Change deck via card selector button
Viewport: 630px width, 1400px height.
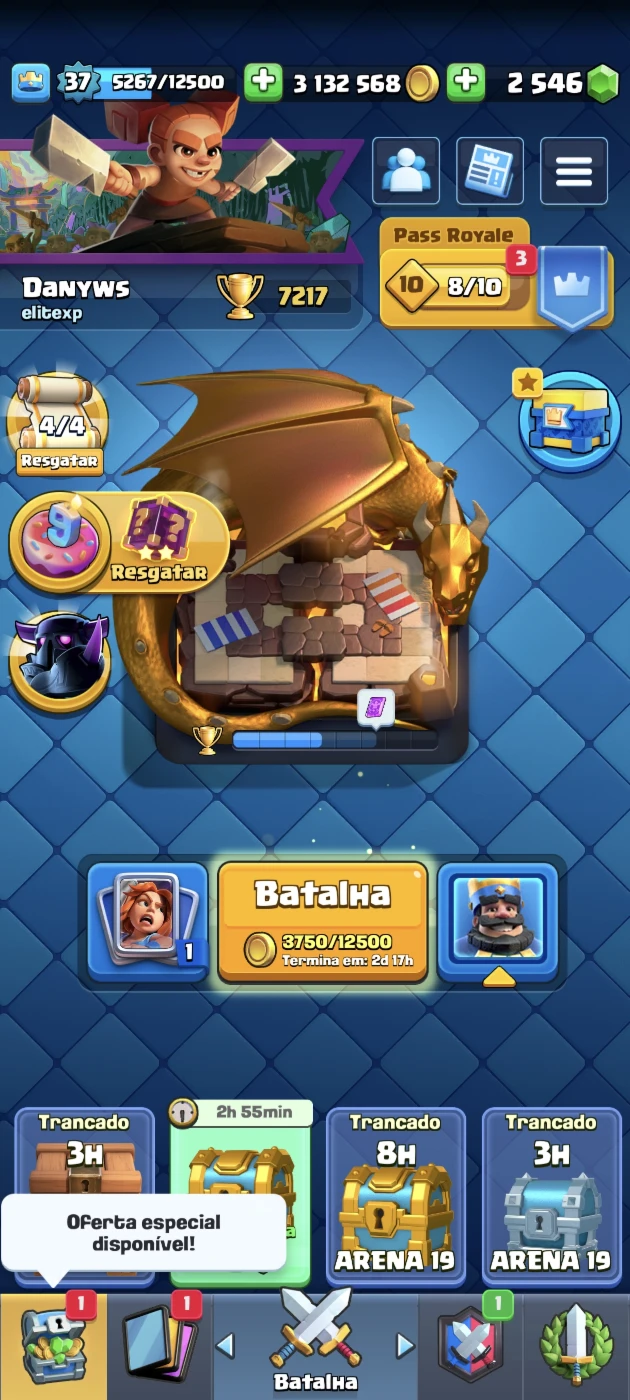pos(147,921)
